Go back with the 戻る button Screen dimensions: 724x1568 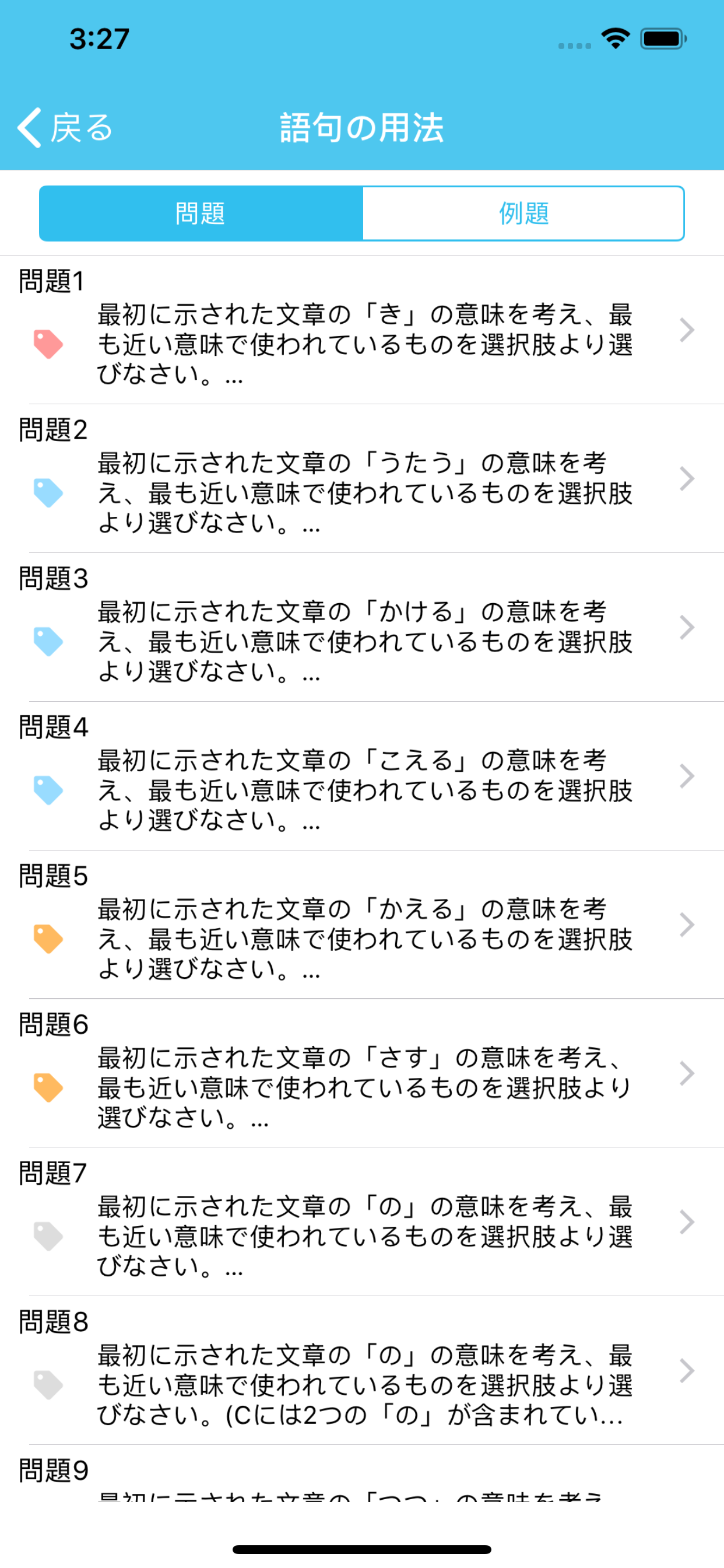(x=65, y=128)
